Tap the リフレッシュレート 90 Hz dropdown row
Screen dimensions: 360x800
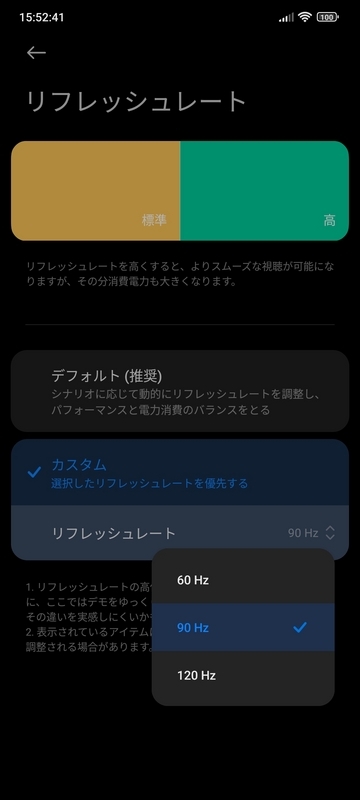(x=180, y=533)
